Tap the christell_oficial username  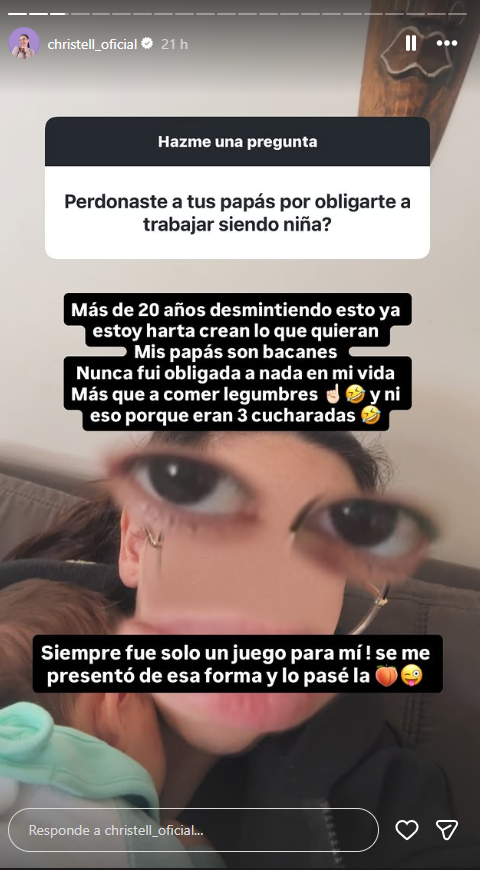92,44
